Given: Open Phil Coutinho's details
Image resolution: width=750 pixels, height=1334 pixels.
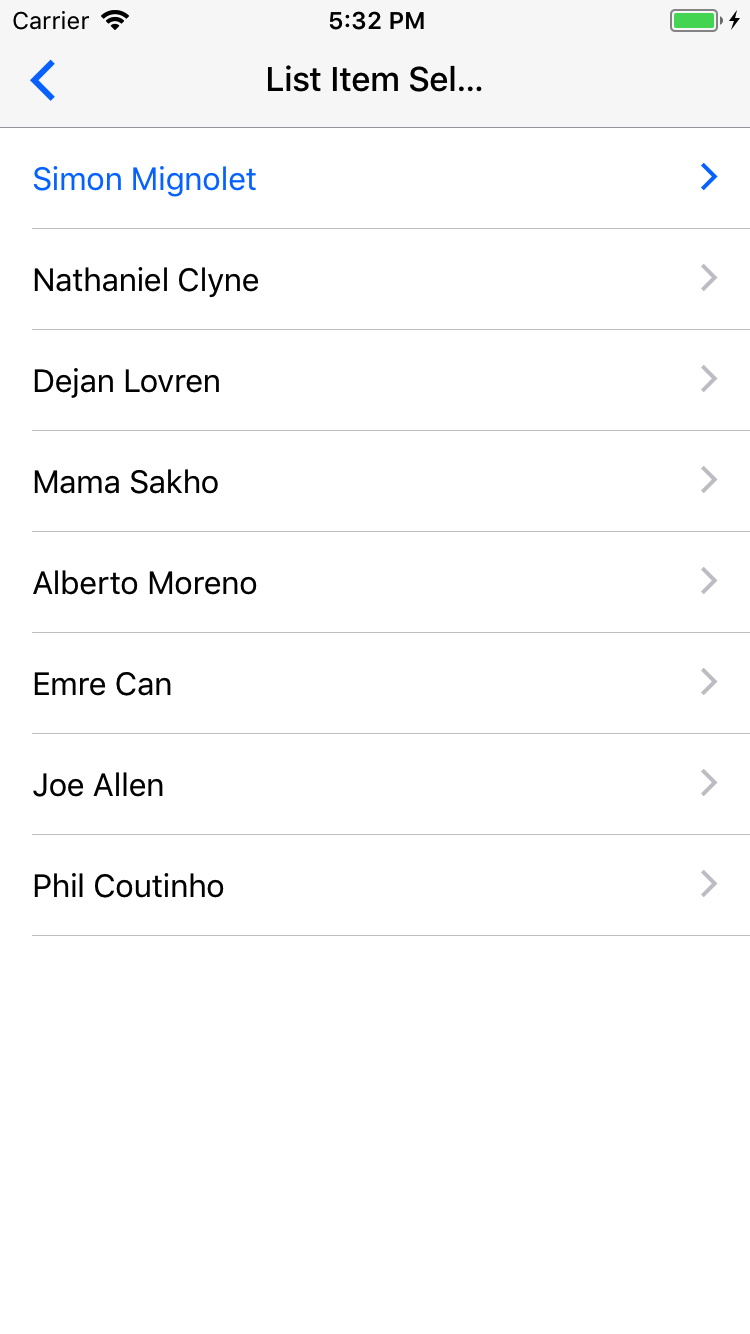Looking at the screenshot, I should [x=375, y=886].
